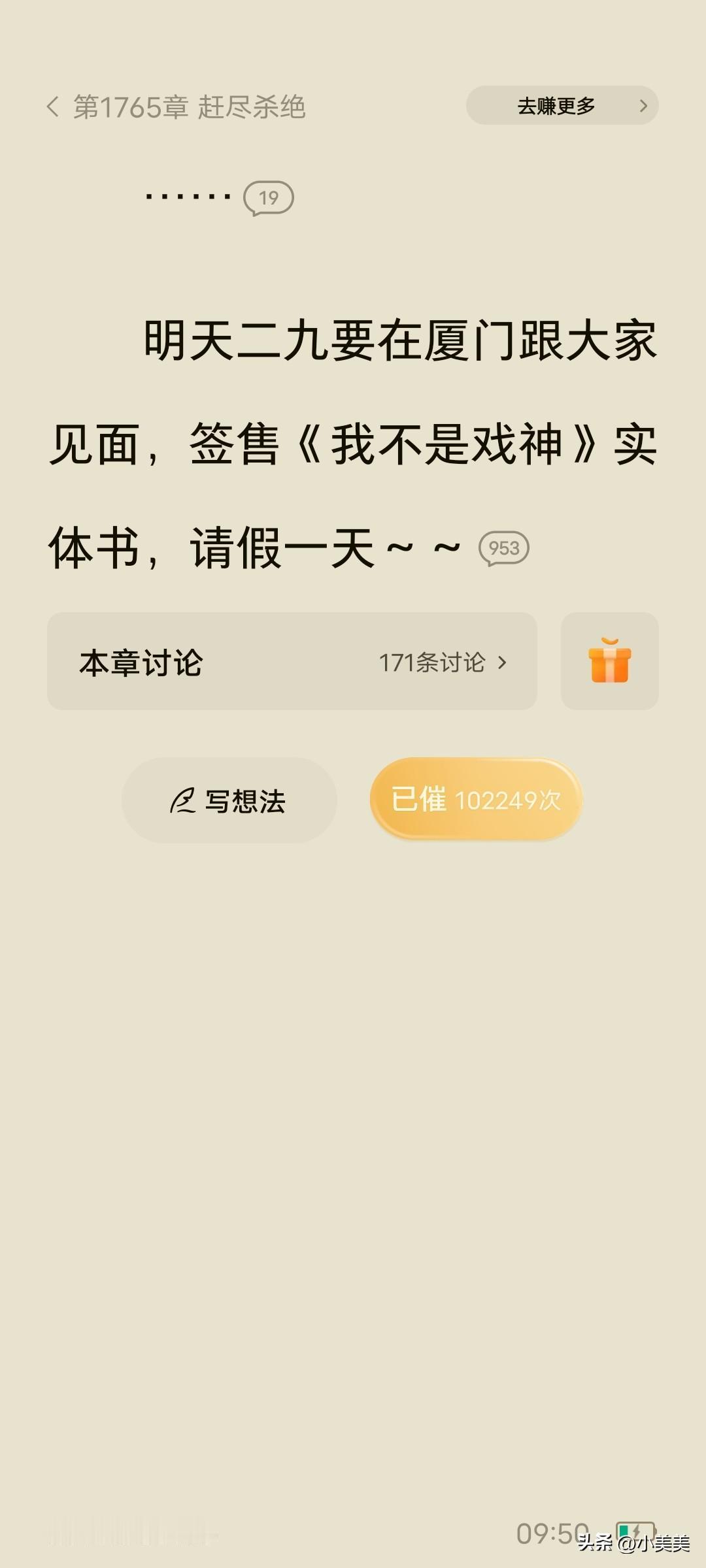This screenshot has height=1568, width=706.
Task: Tap the speech bubble icon beside the dots
Action: pos(268,196)
